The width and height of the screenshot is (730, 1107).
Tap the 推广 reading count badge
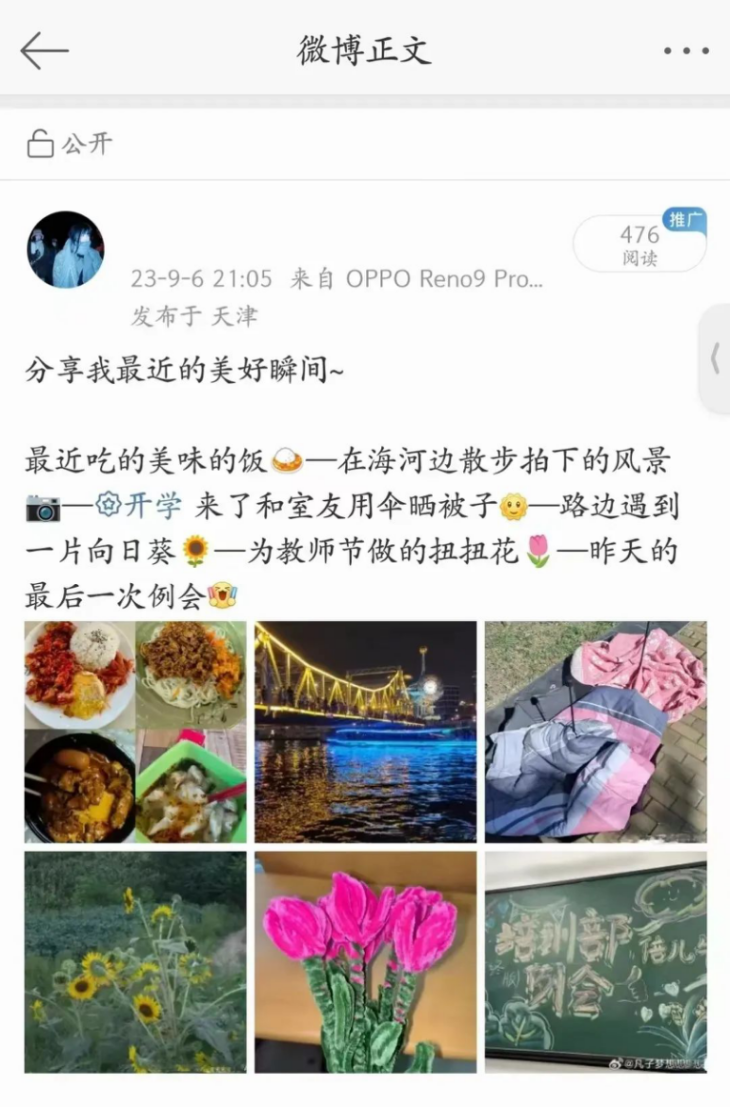click(x=640, y=243)
